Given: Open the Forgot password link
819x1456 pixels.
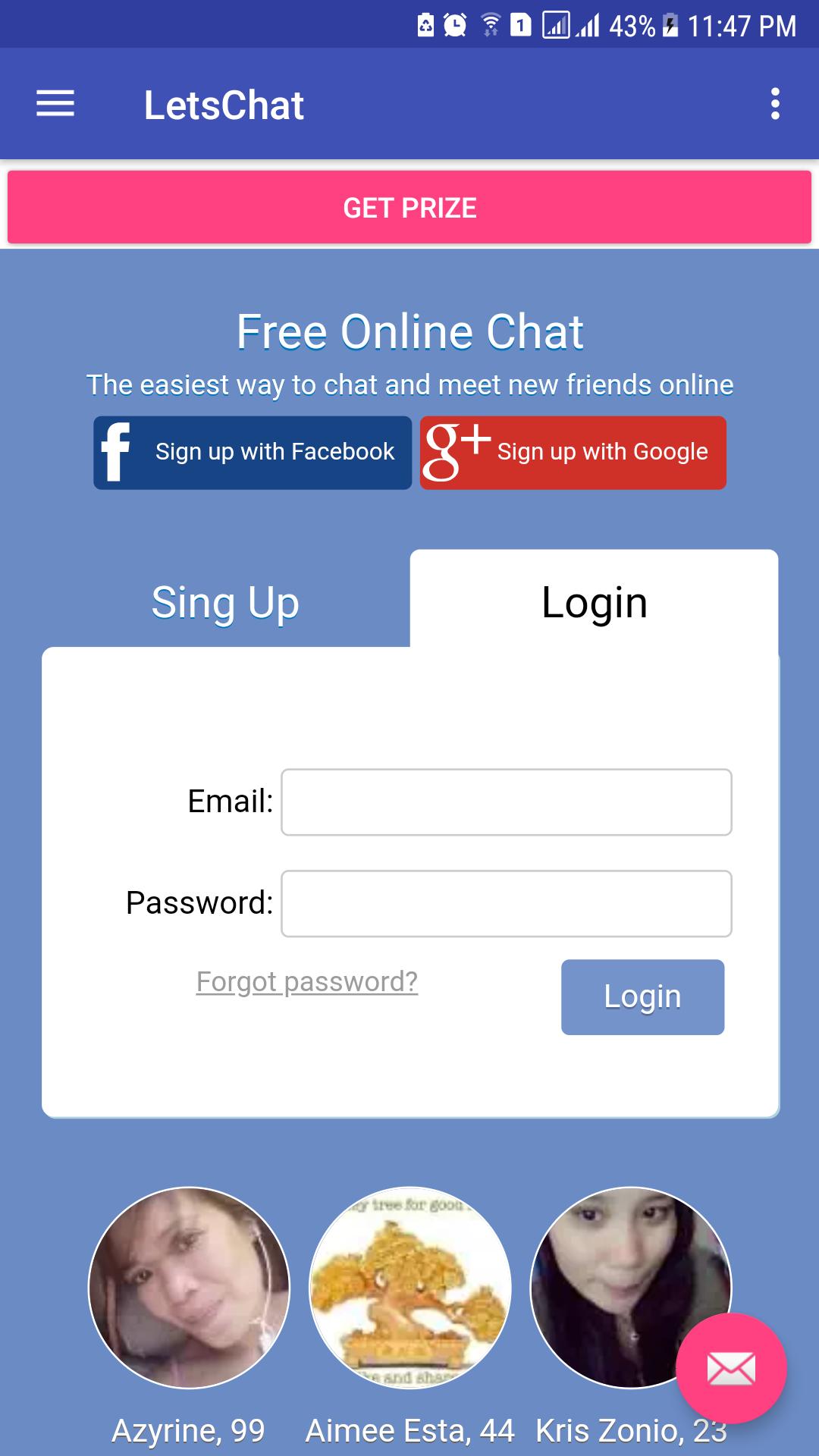Looking at the screenshot, I should pos(306,982).
